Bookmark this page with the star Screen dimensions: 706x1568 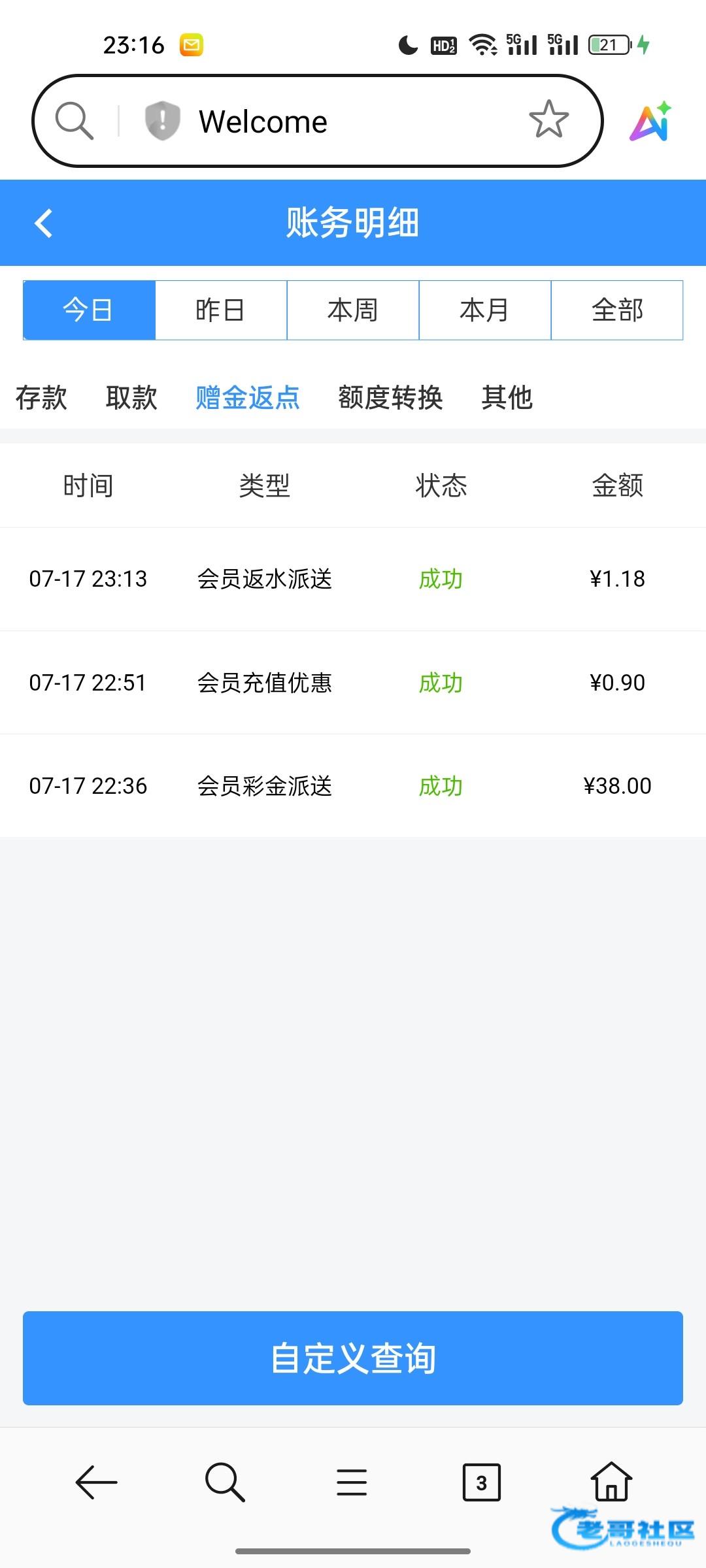548,120
